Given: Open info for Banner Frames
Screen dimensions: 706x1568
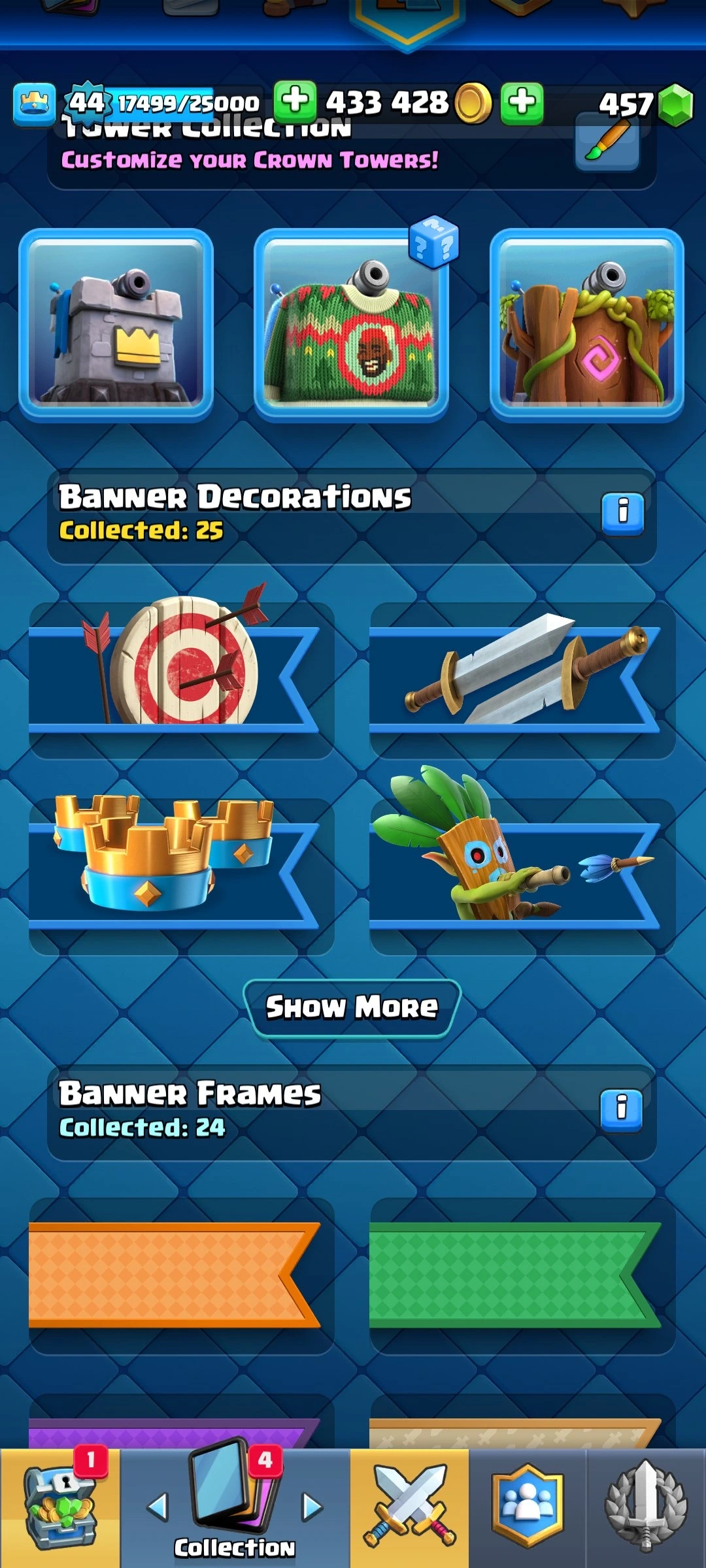Looking at the screenshot, I should [x=621, y=1109].
